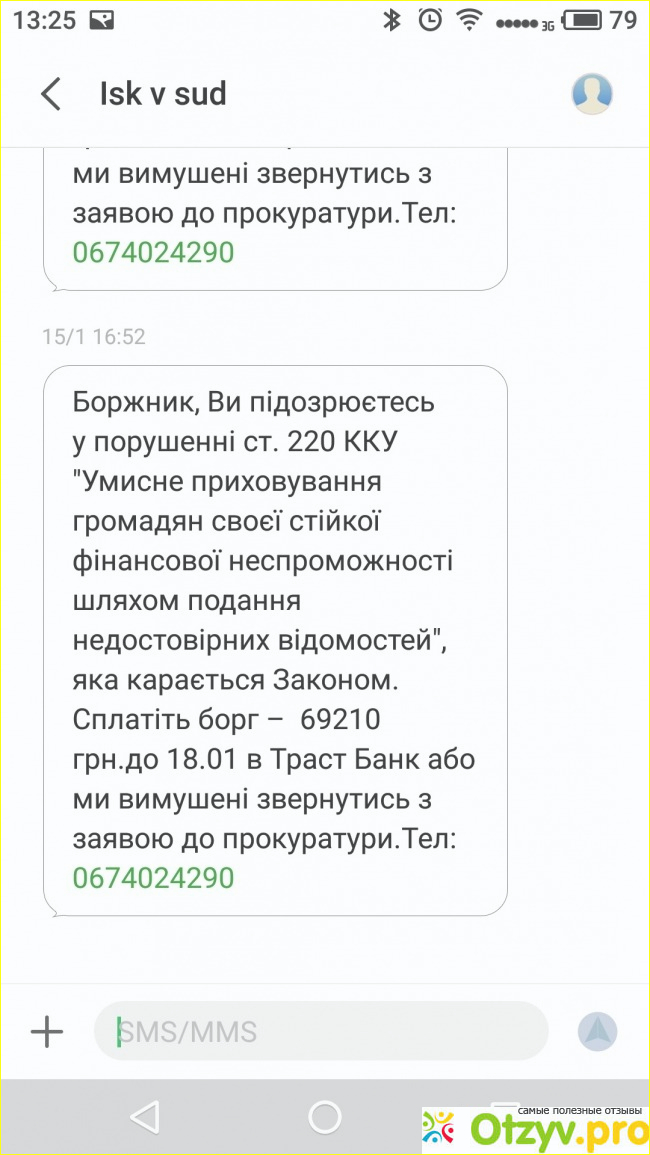Viewport: 650px width, 1155px height.
Task: Go back from the Isk v sud conversation
Action: (51, 94)
